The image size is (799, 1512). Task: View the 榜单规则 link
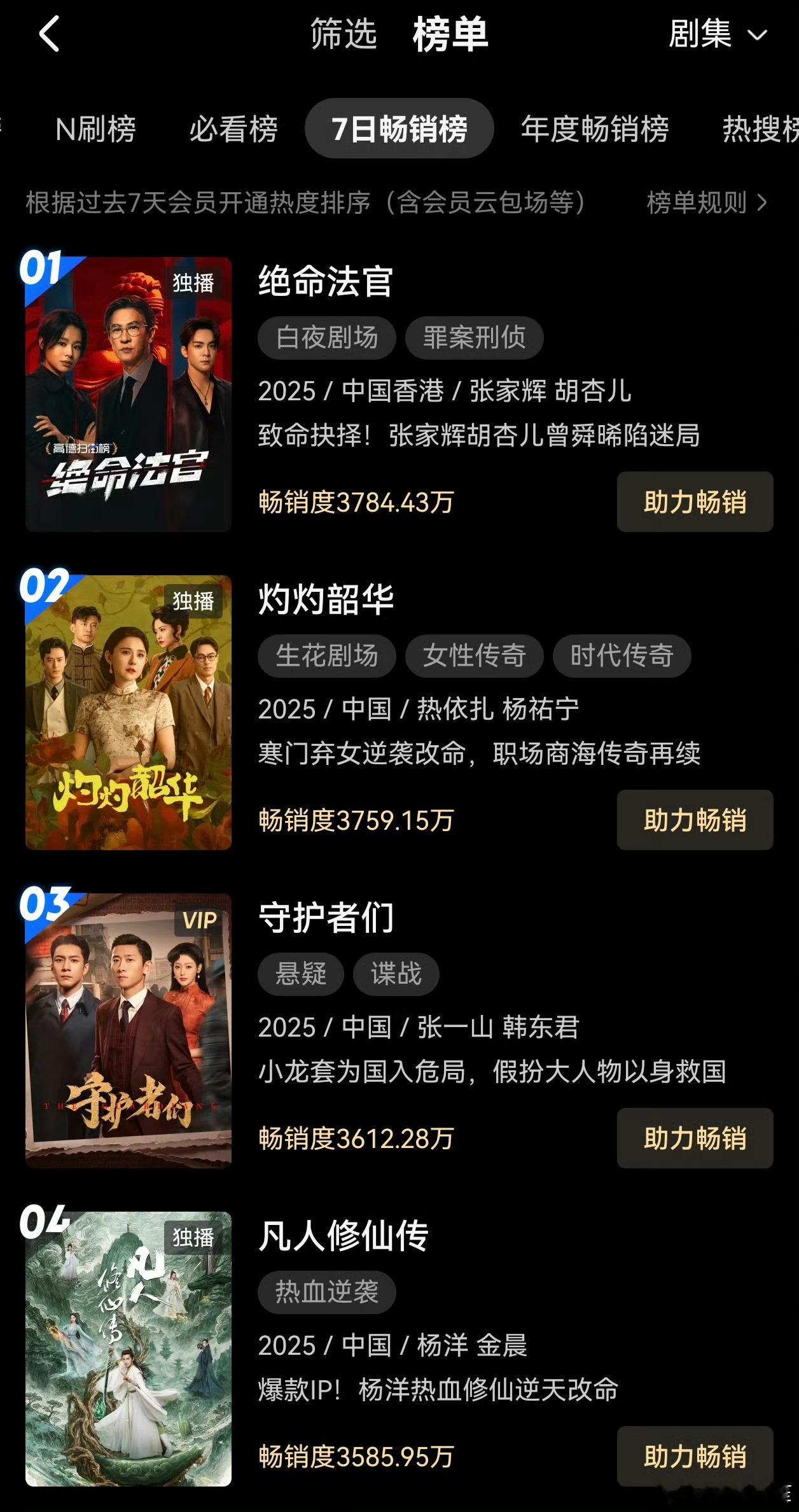click(x=706, y=203)
